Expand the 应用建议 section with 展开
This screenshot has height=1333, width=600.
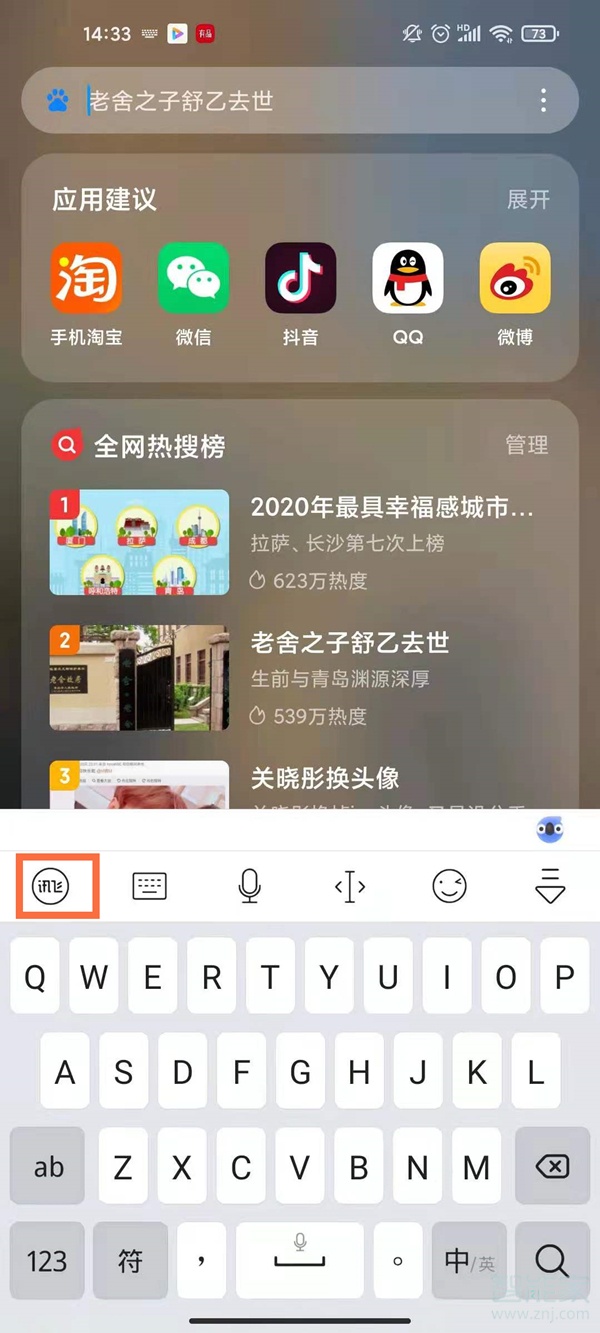point(528,200)
